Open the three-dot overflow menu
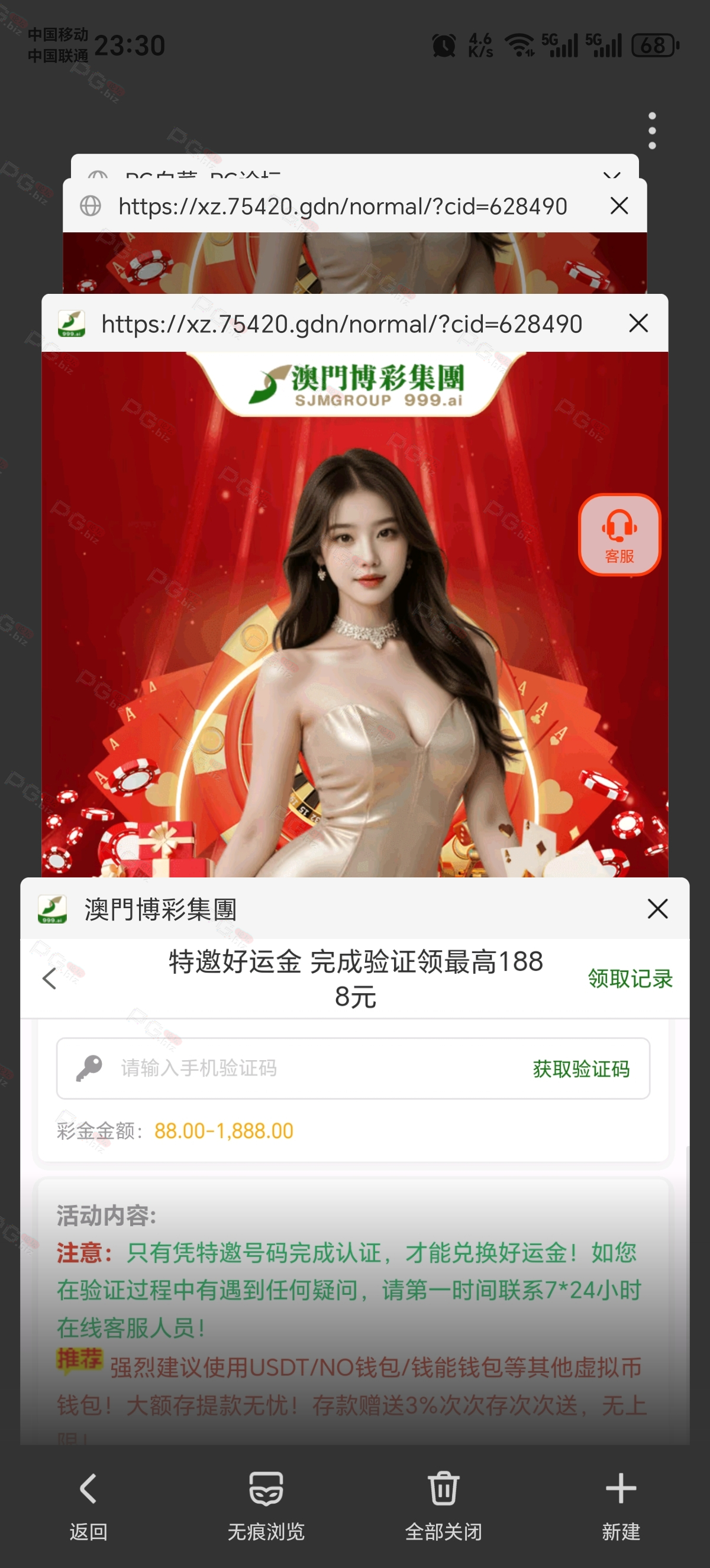 pos(652,130)
